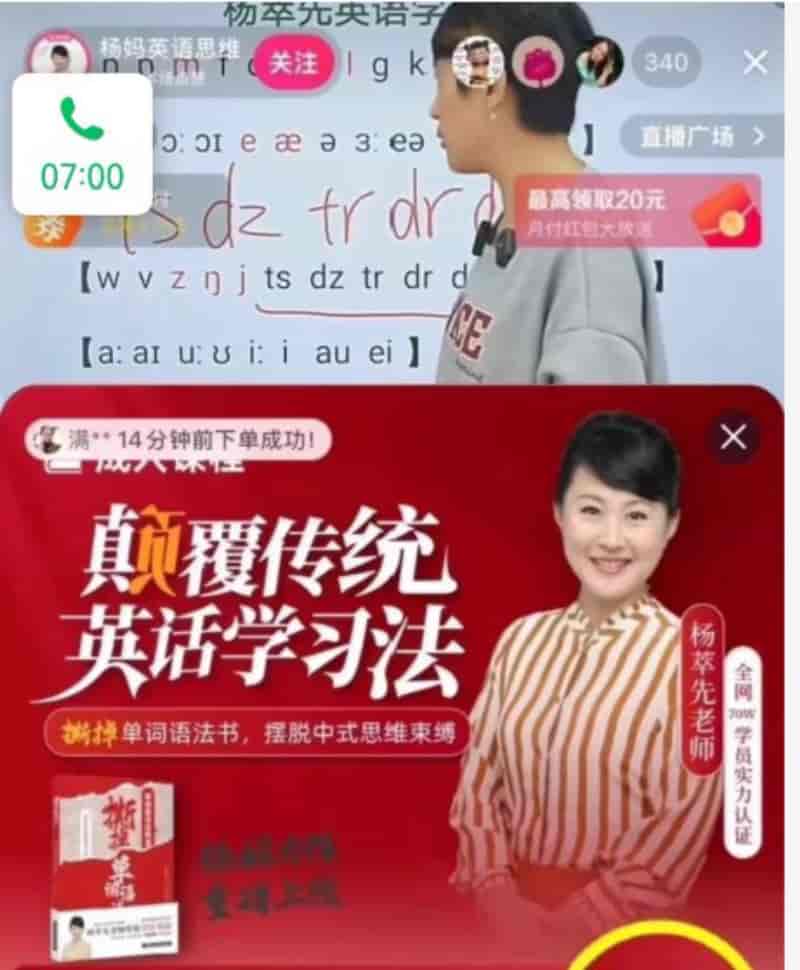Close the livestream with the top X
The image size is (800, 970).
[x=756, y=63]
